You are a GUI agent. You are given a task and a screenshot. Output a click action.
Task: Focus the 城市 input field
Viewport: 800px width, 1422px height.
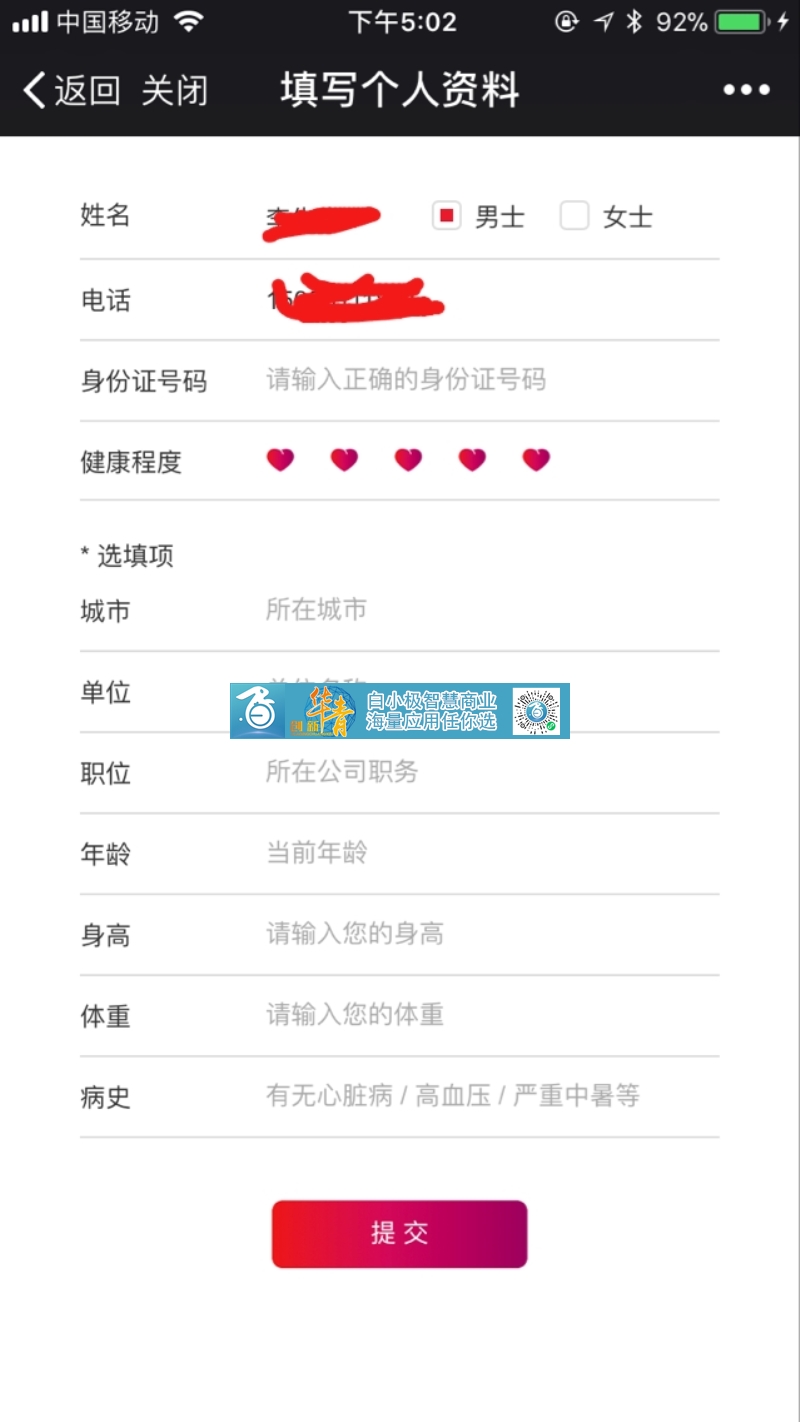[x=490, y=610]
